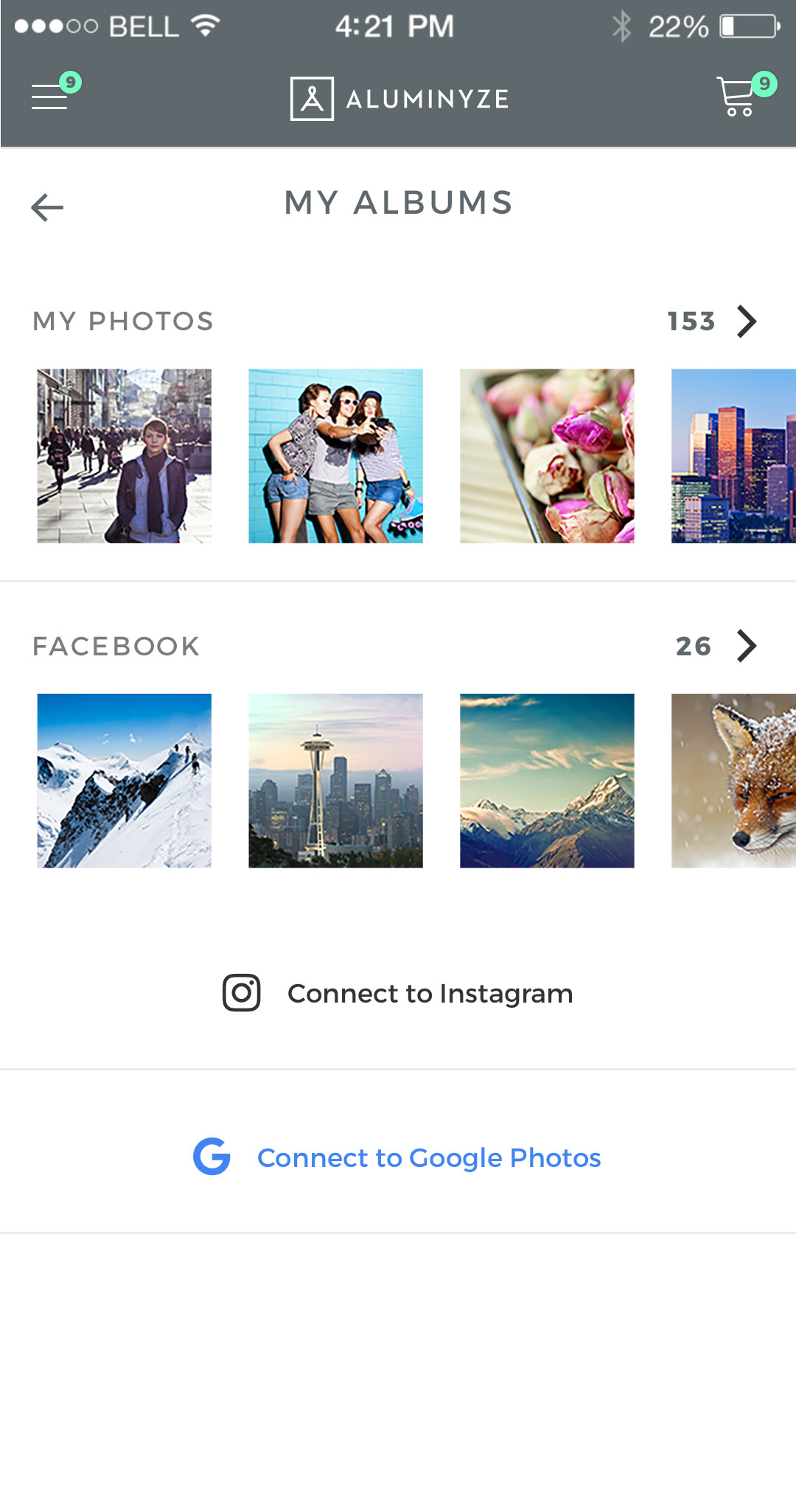
Task: Select the fox in snow photo
Action: click(733, 780)
